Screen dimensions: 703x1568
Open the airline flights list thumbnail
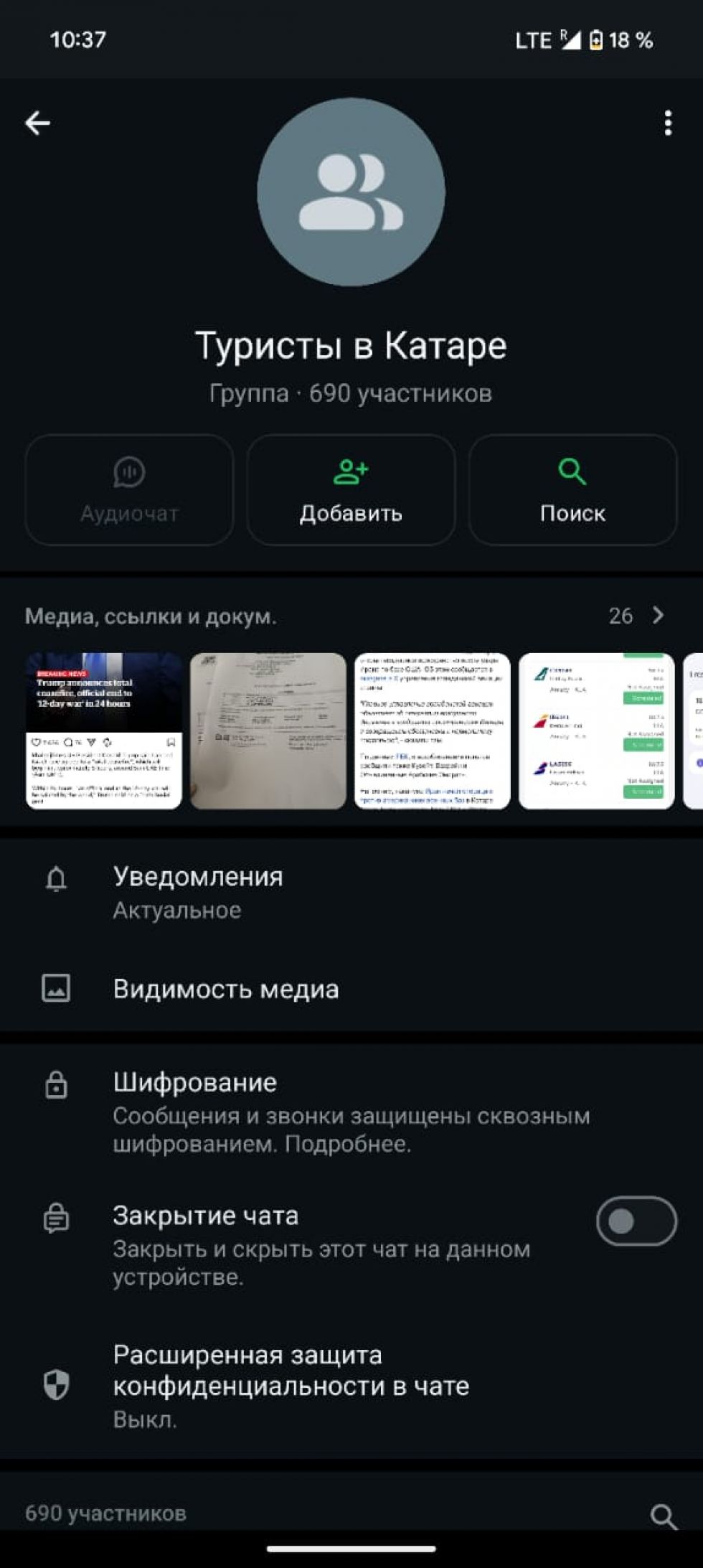tap(596, 731)
